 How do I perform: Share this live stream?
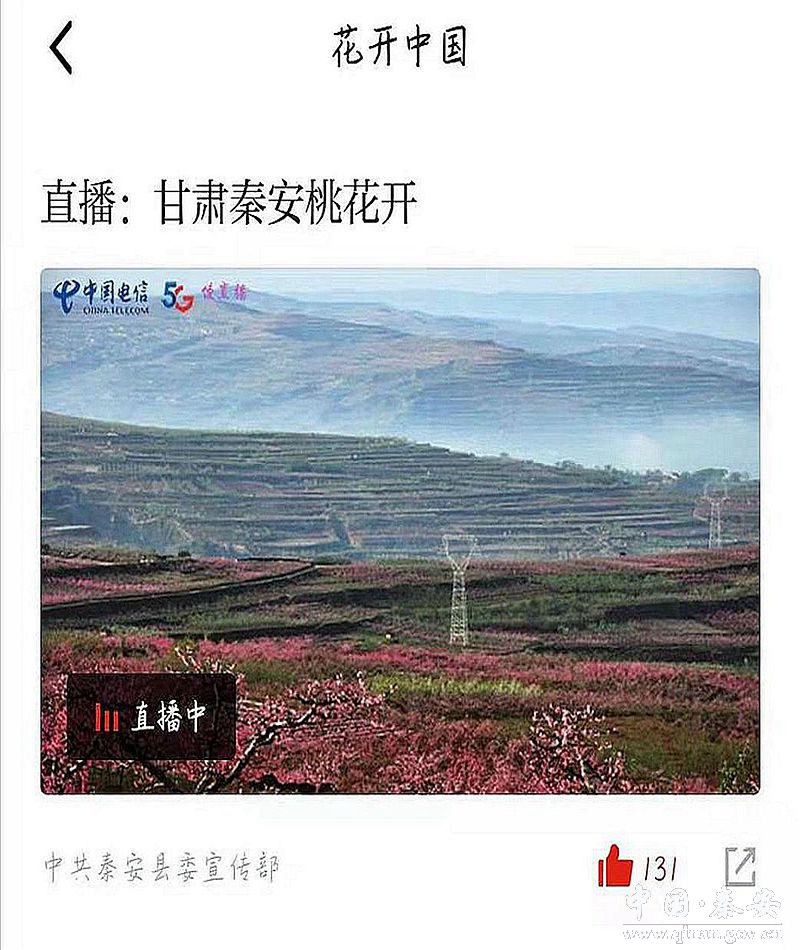[740, 866]
